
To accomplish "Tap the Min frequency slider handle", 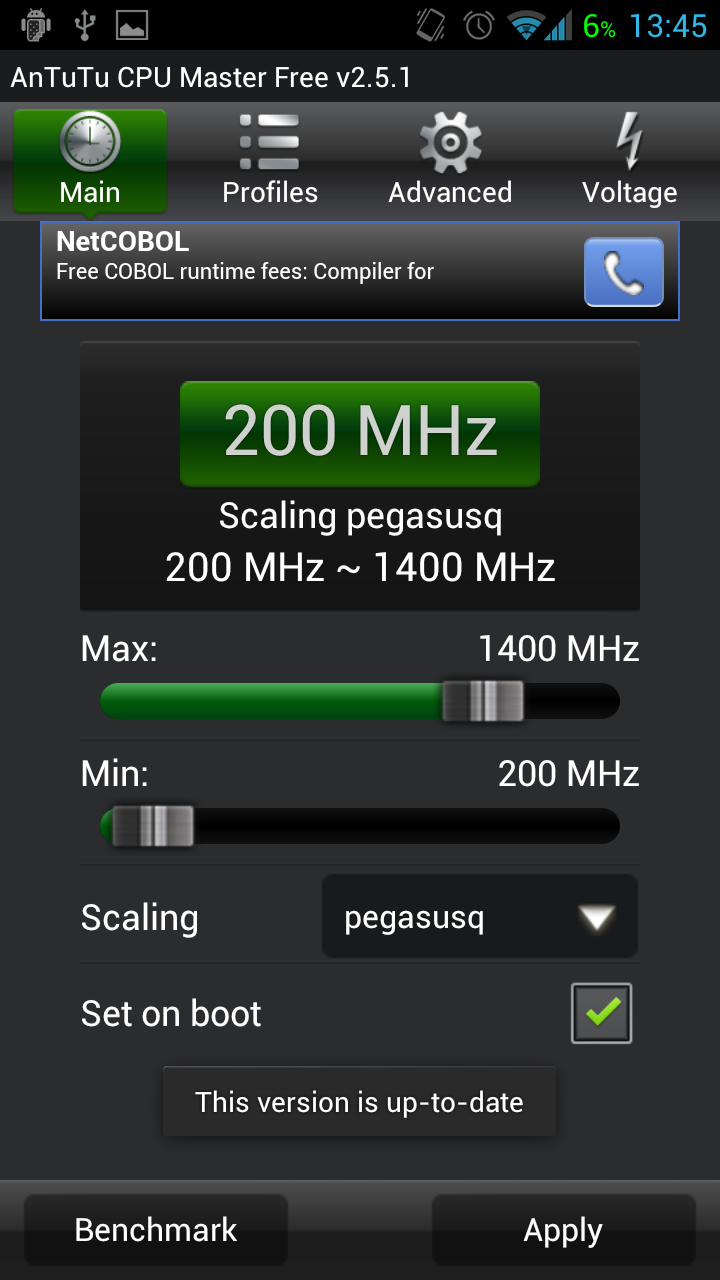I will pos(152,826).
